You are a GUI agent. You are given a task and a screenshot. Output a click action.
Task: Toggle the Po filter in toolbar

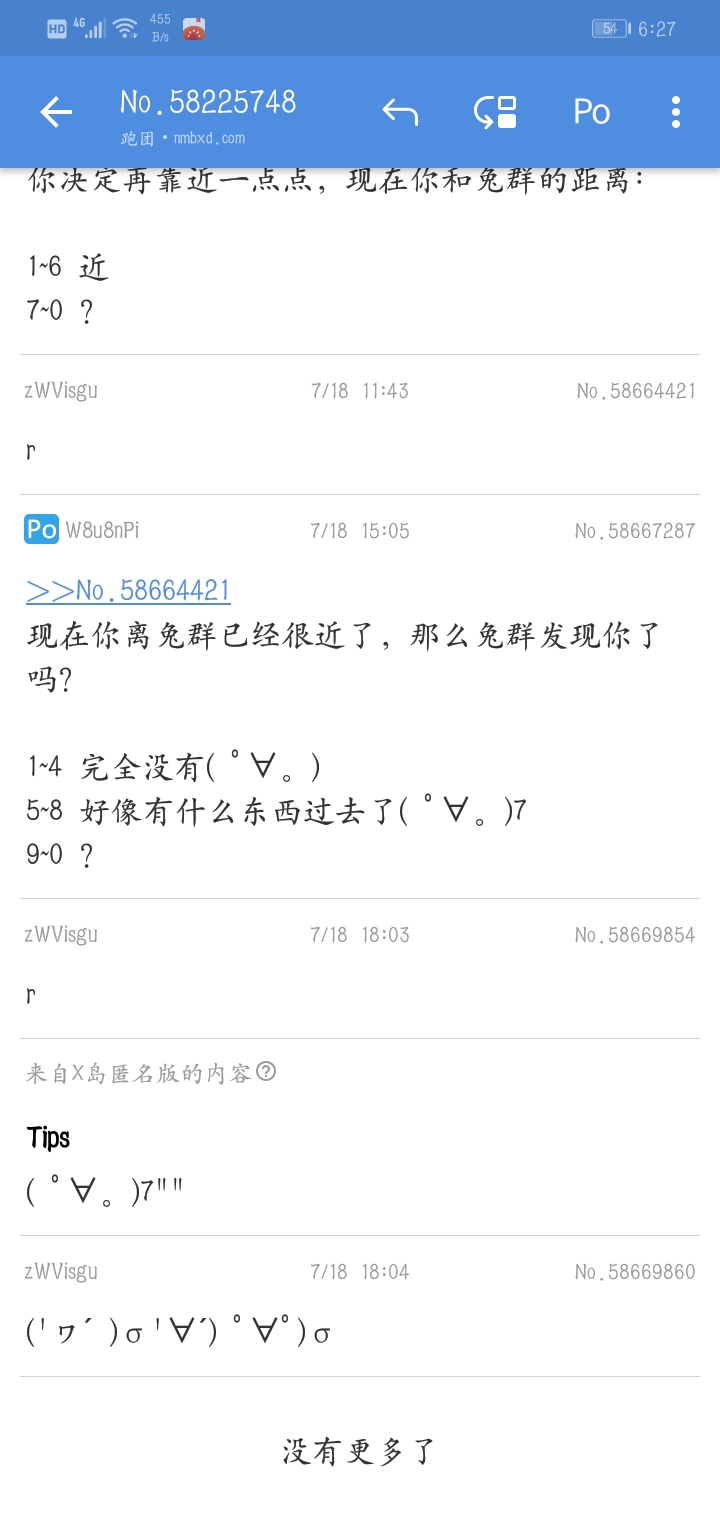coord(591,112)
